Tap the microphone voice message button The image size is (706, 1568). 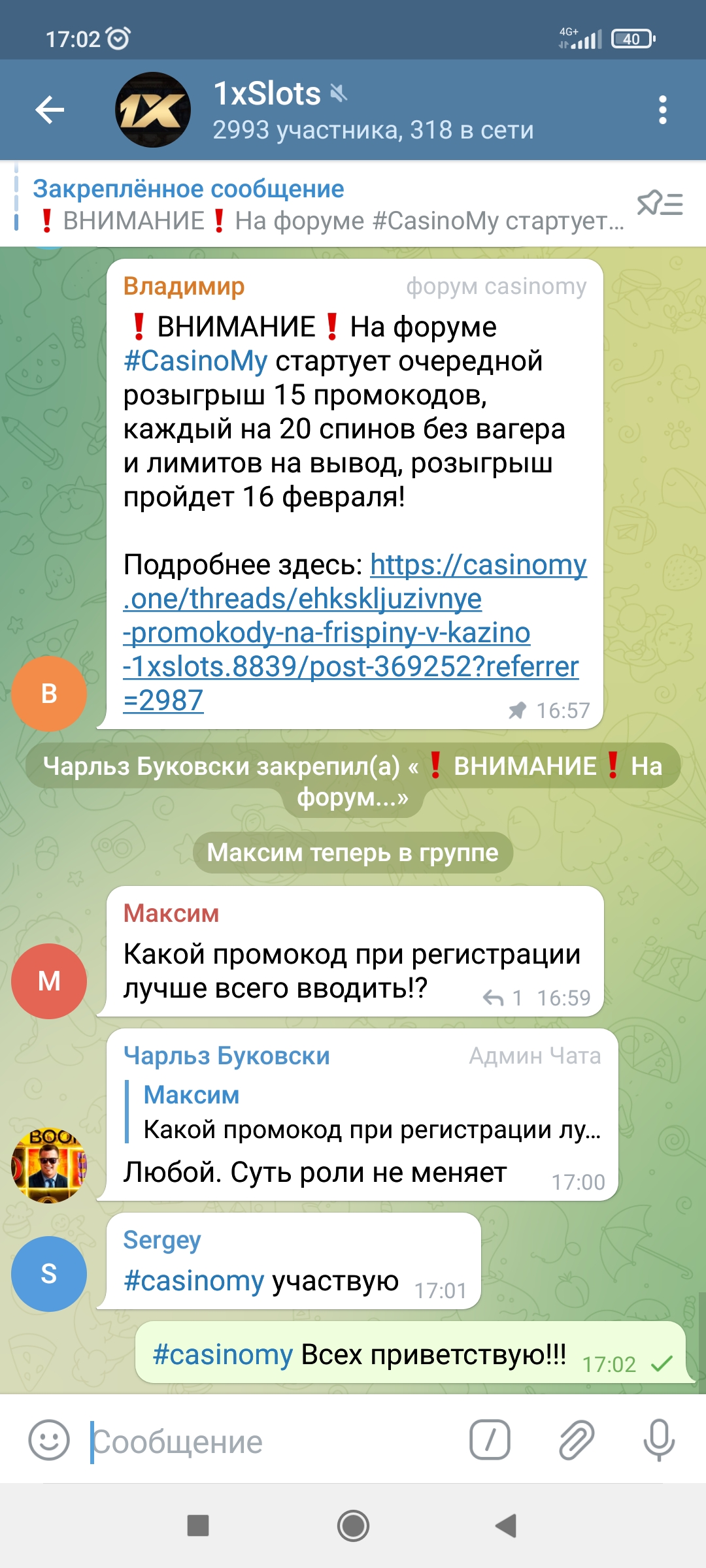pyautogui.click(x=659, y=1440)
